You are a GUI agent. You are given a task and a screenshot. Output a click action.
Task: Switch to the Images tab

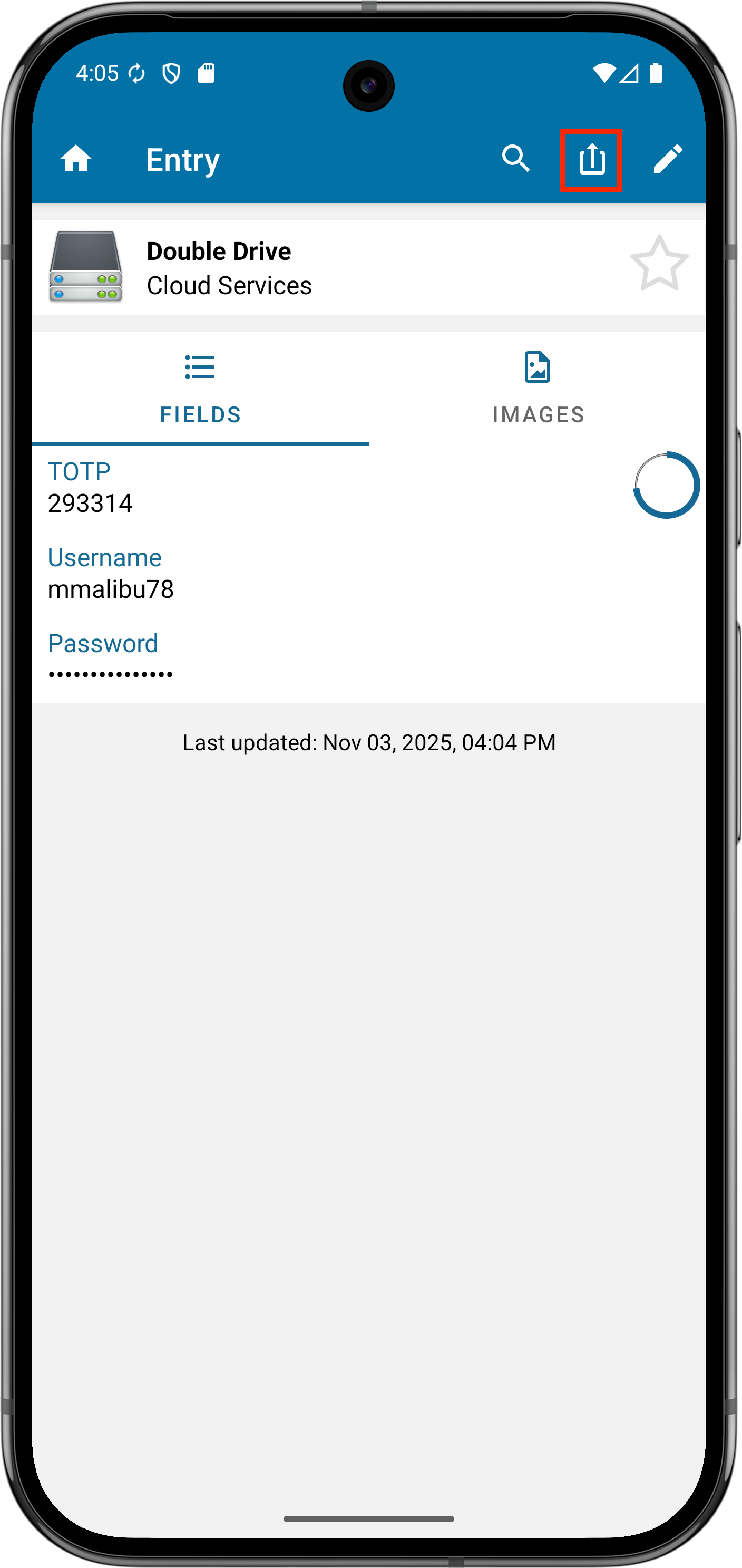[x=538, y=389]
